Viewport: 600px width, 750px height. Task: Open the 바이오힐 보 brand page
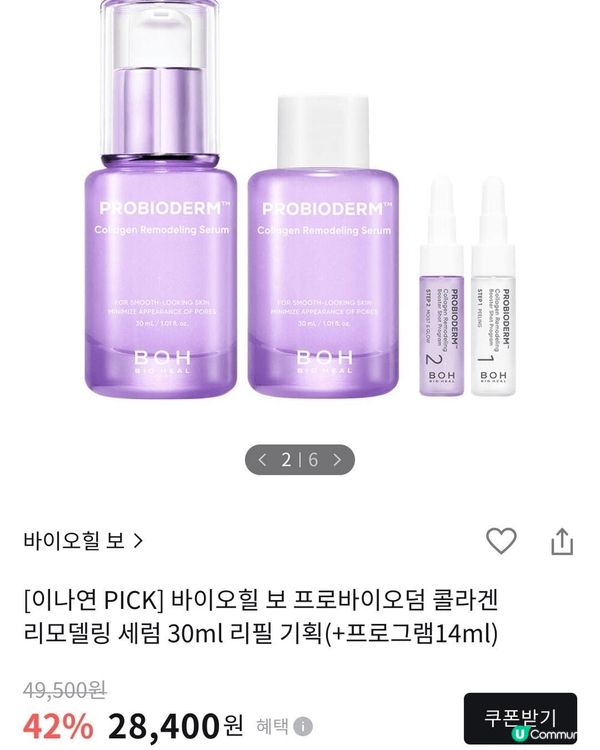pyautogui.click(x=84, y=541)
